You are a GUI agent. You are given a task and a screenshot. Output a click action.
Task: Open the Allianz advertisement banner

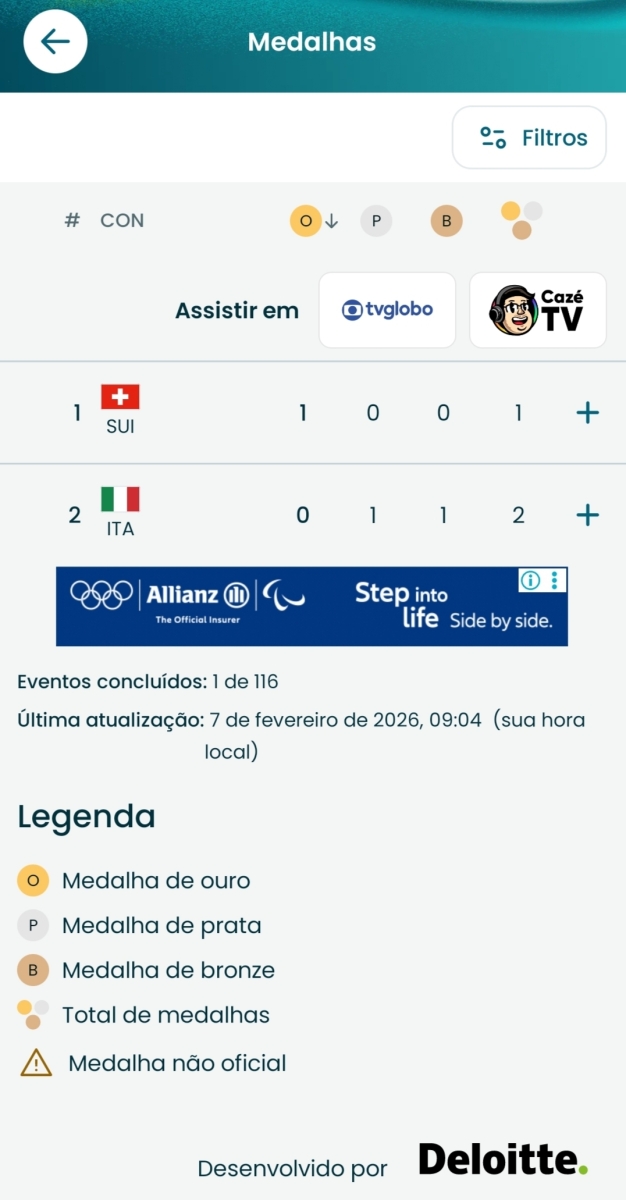300,606
